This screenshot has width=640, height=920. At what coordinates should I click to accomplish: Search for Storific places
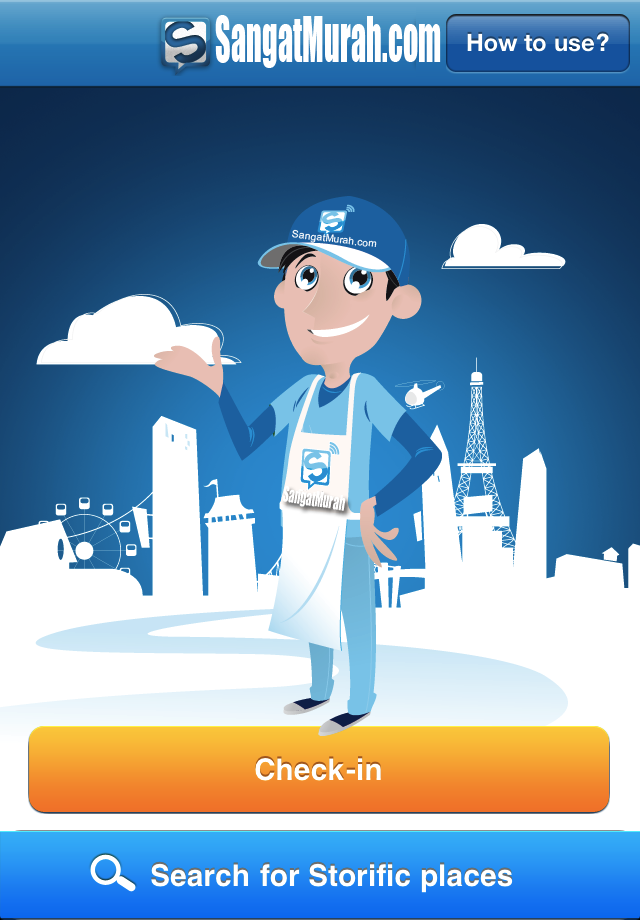point(320,876)
